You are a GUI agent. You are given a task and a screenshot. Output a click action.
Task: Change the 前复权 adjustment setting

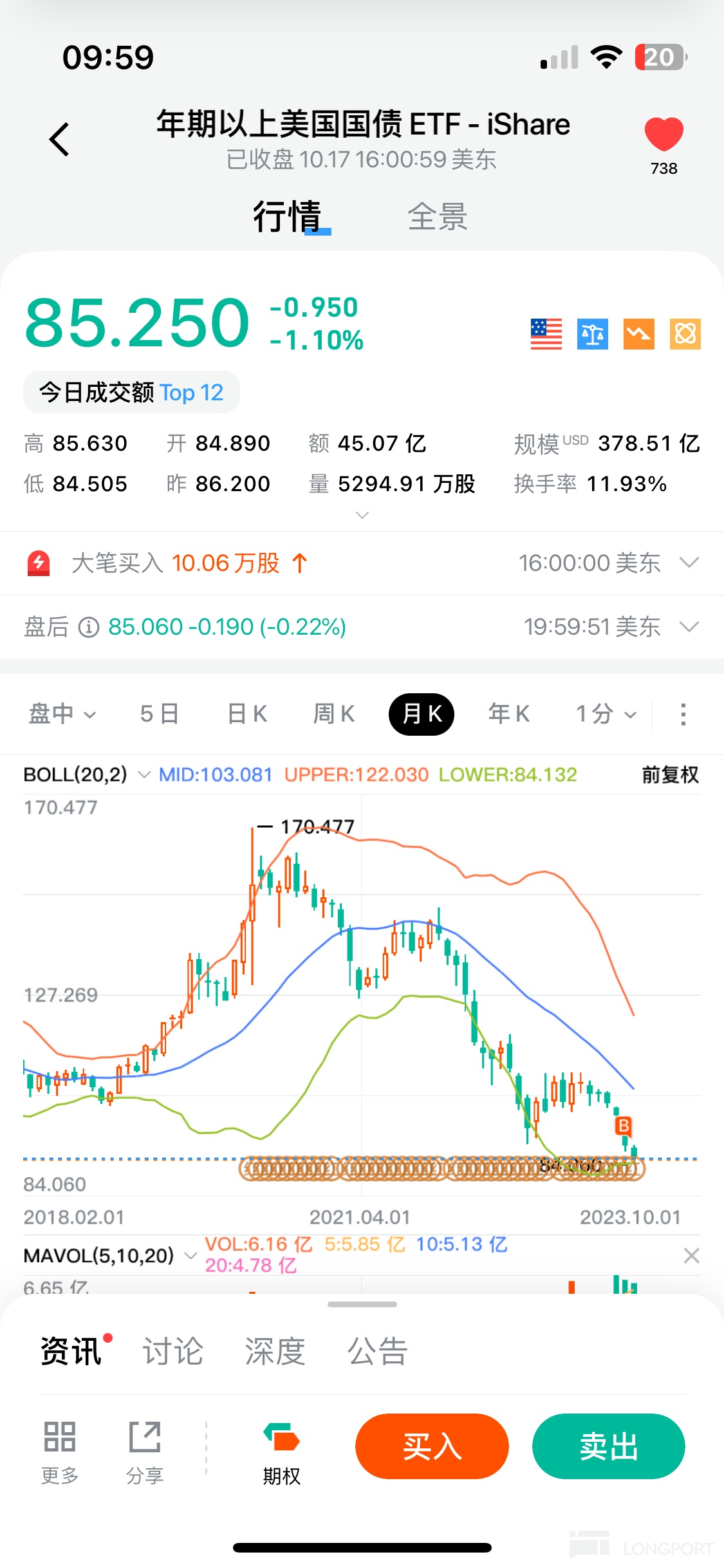670,774
